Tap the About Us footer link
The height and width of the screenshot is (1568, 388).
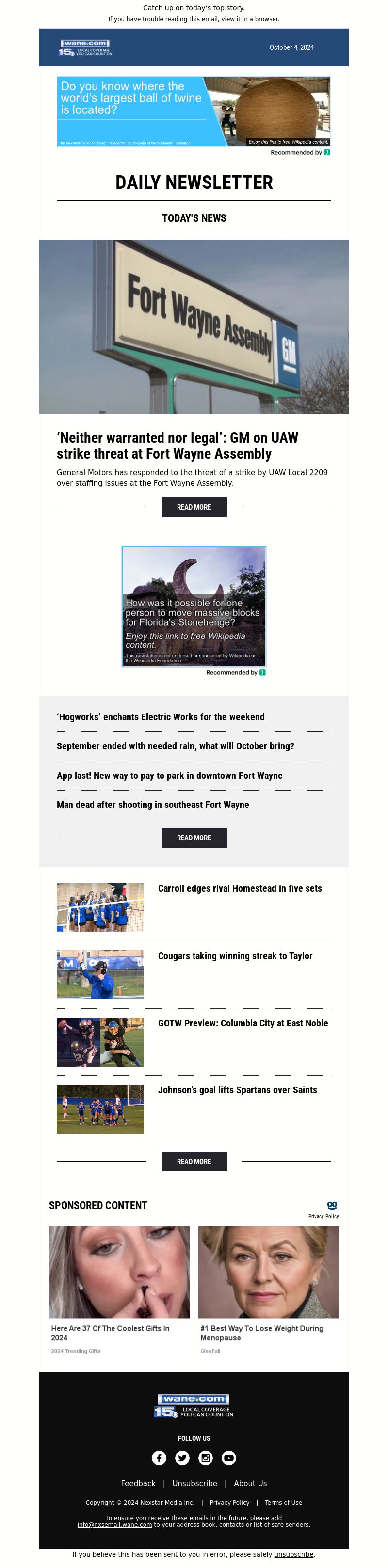tap(250, 1483)
